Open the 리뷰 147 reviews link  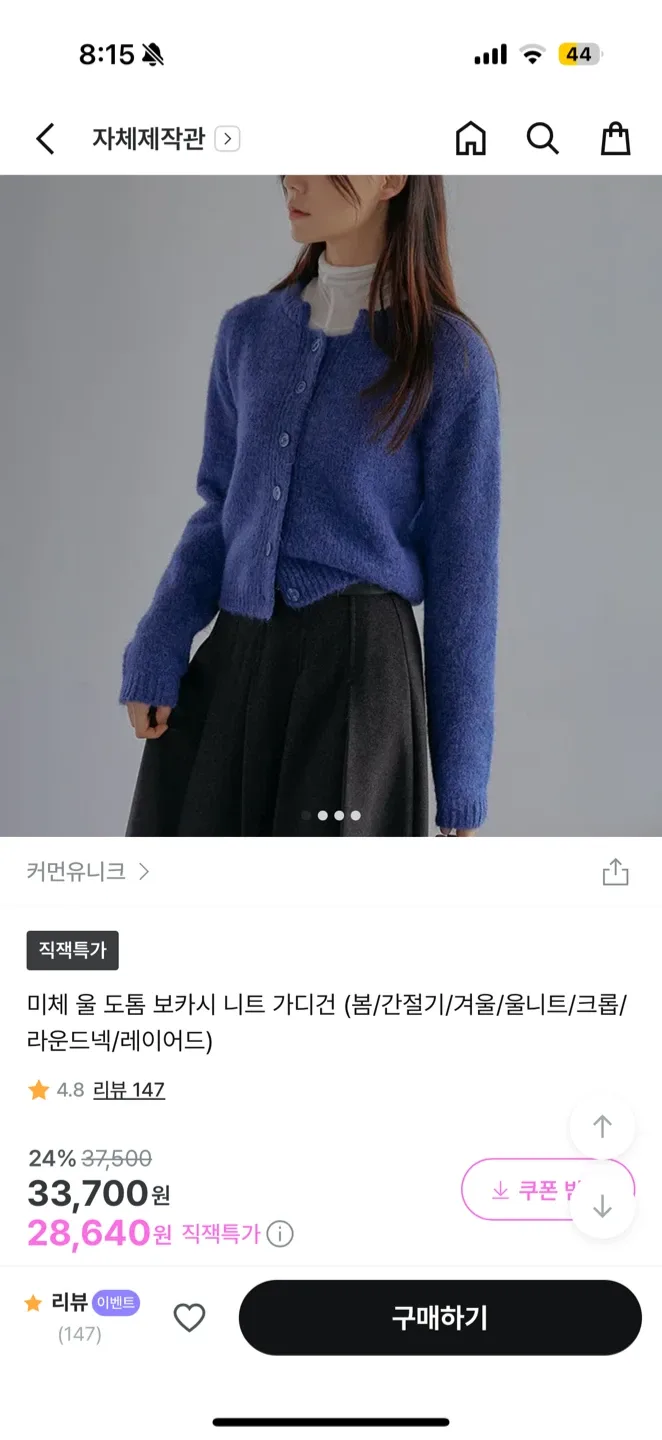pyautogui.click(x=128, y=1090)
